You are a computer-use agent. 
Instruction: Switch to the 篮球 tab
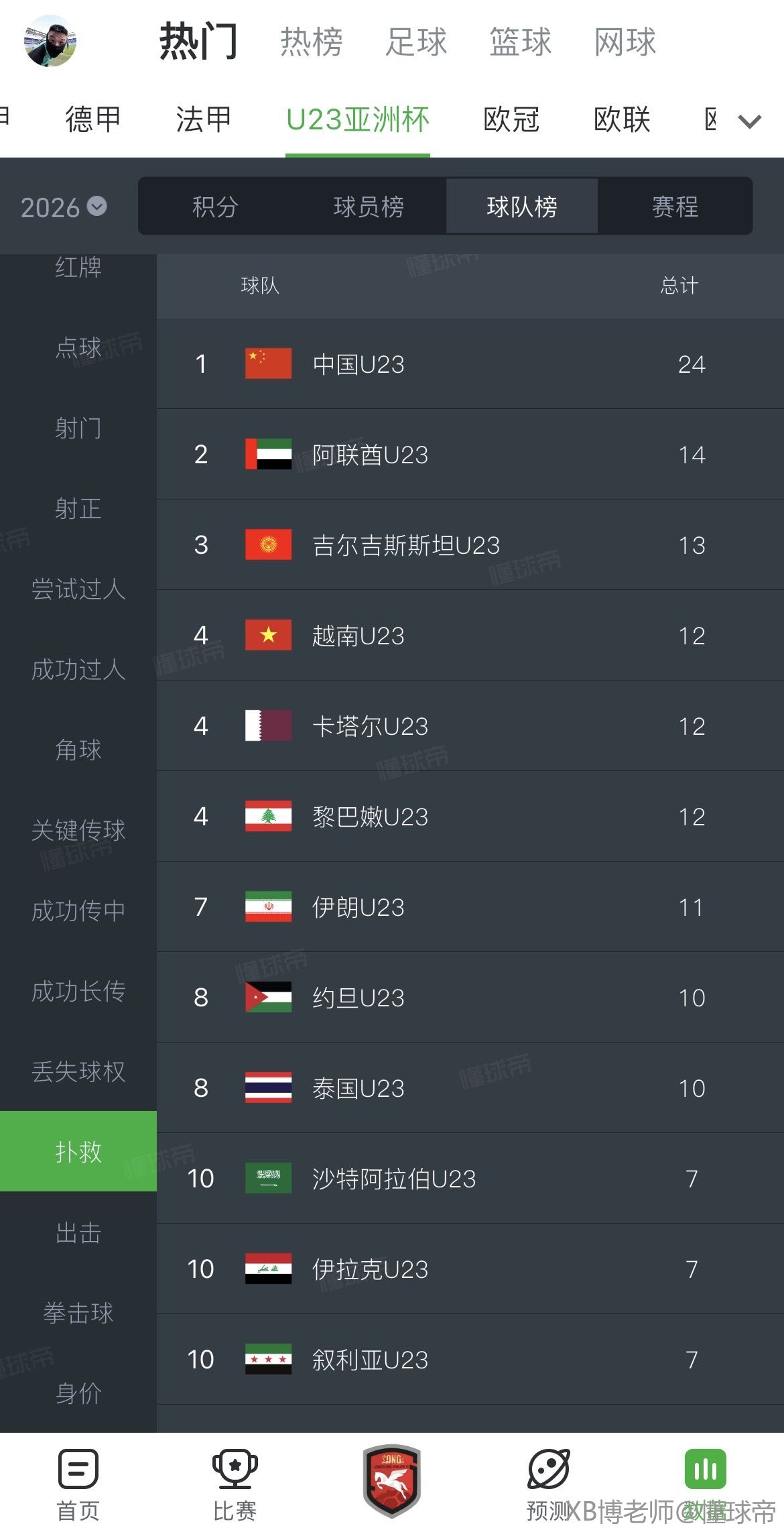click(520, 42)
